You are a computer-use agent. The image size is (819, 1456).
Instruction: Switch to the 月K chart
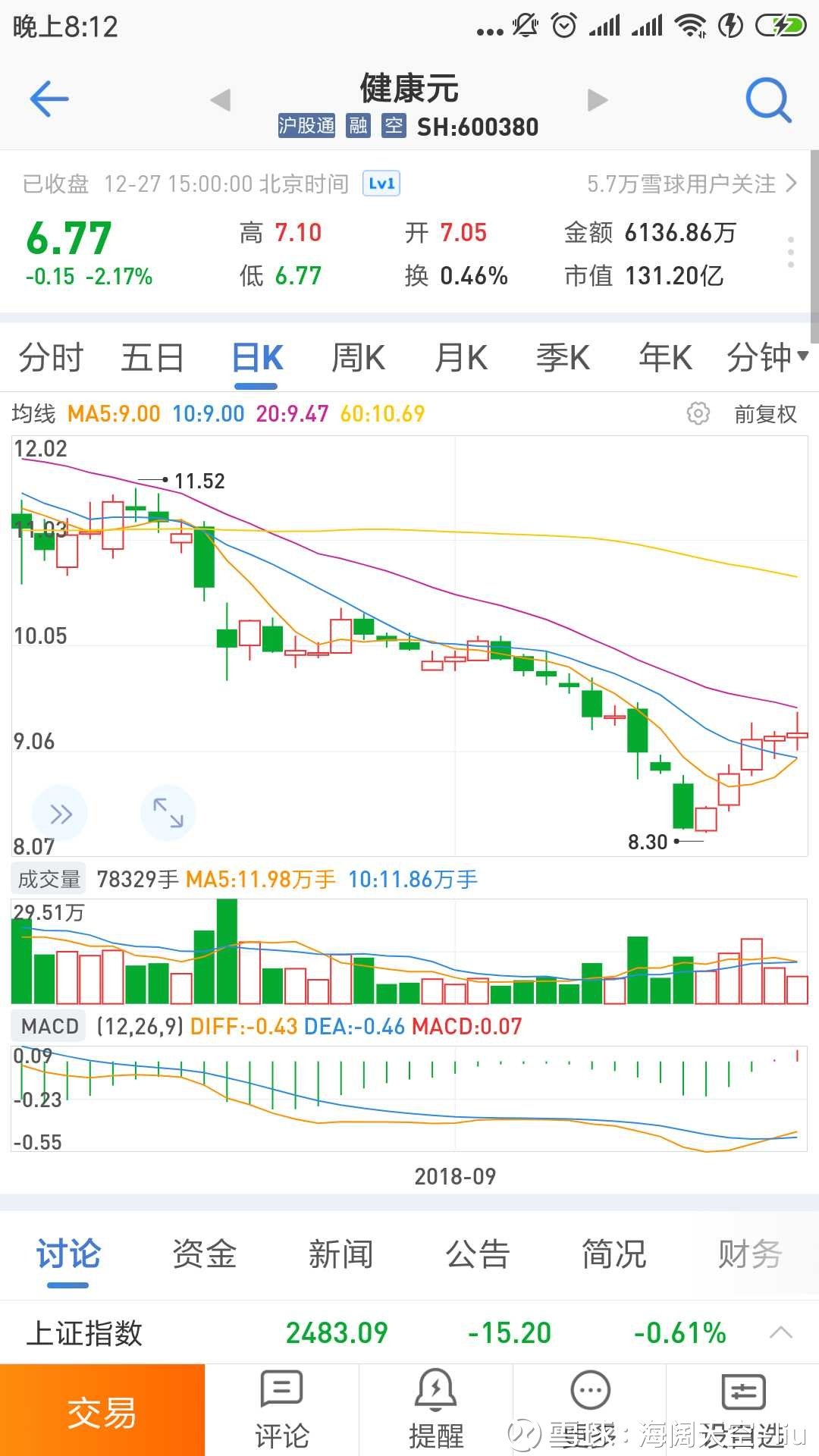coord(460,357)
